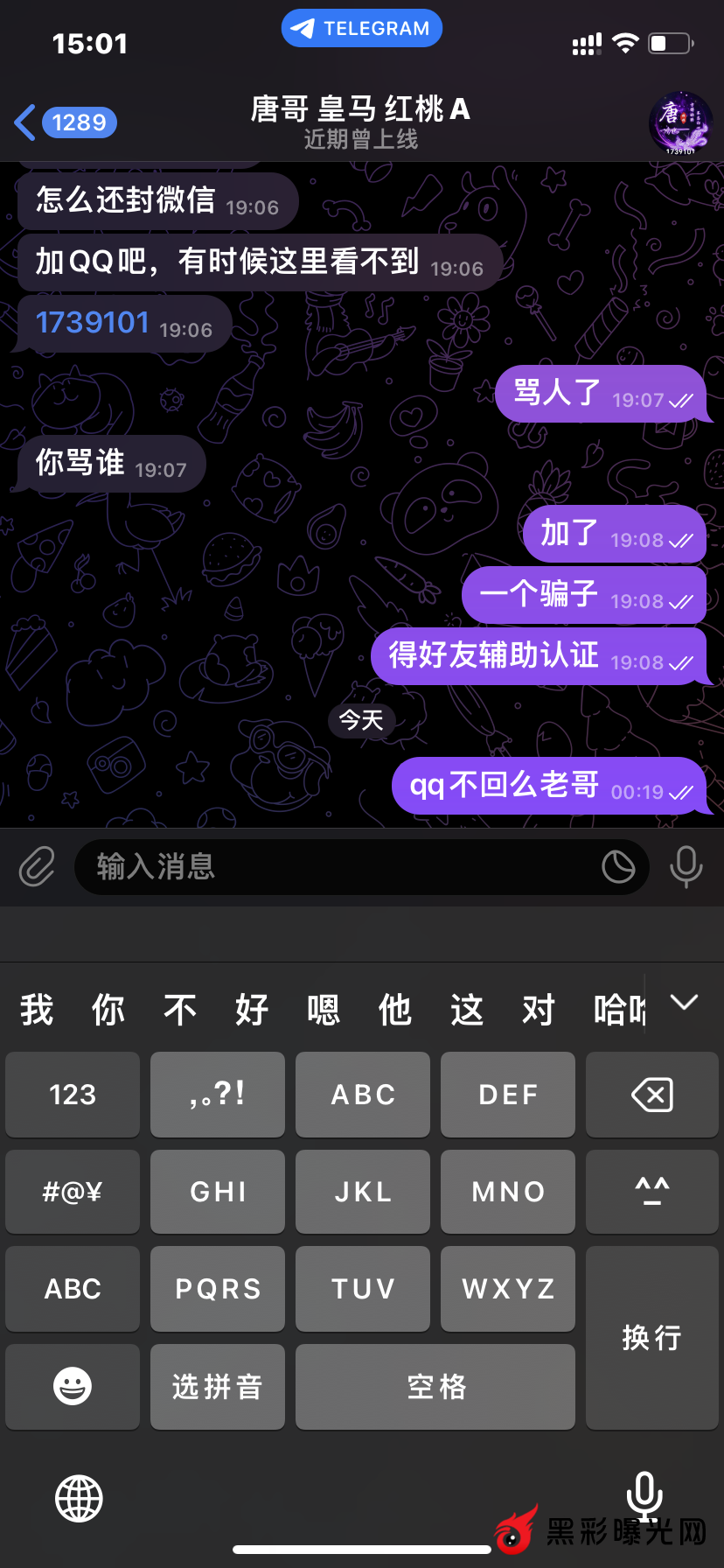The width and height of the screenshot is (724, 1568).
Task: Open the emoji keyboard
Action: [73, 1386]
